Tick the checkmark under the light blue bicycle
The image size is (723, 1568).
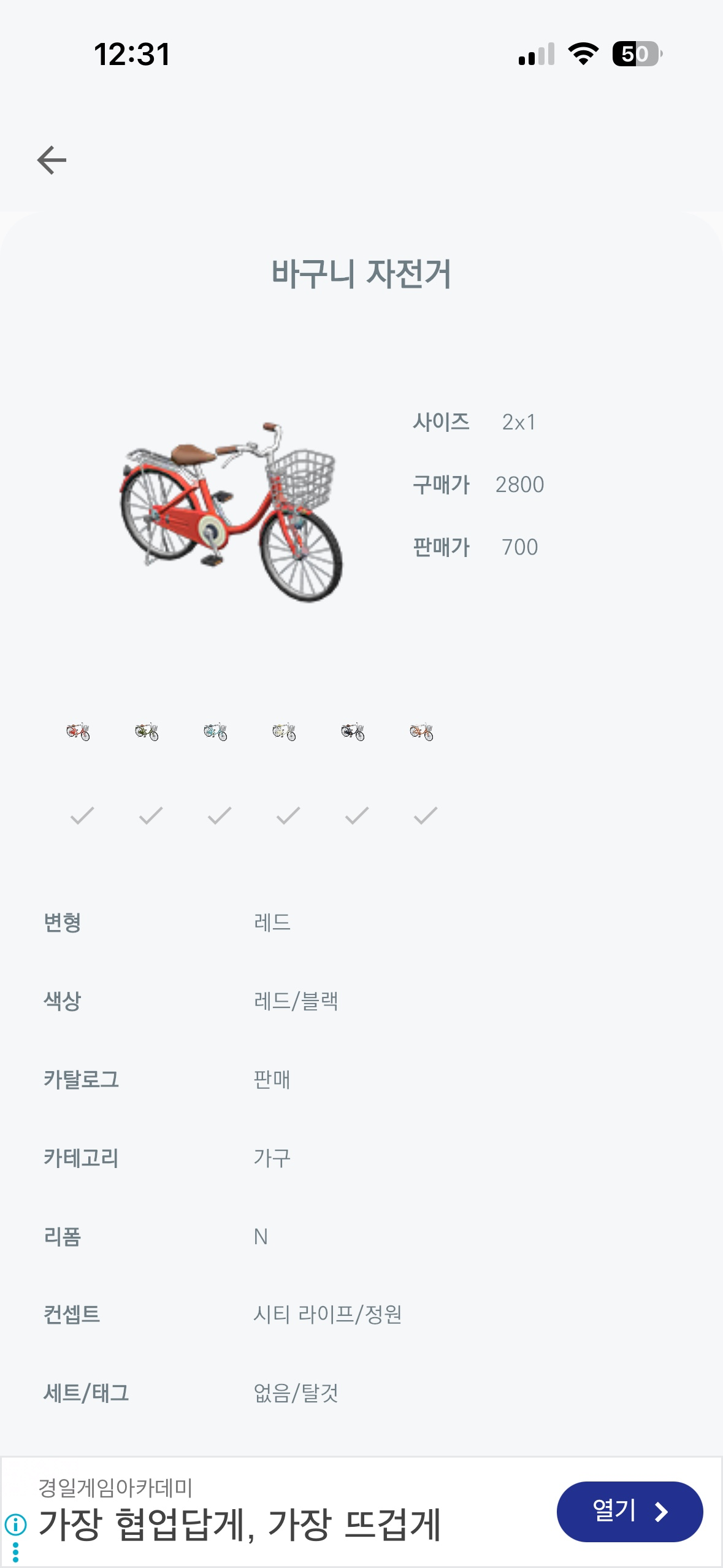coord(220,815)
